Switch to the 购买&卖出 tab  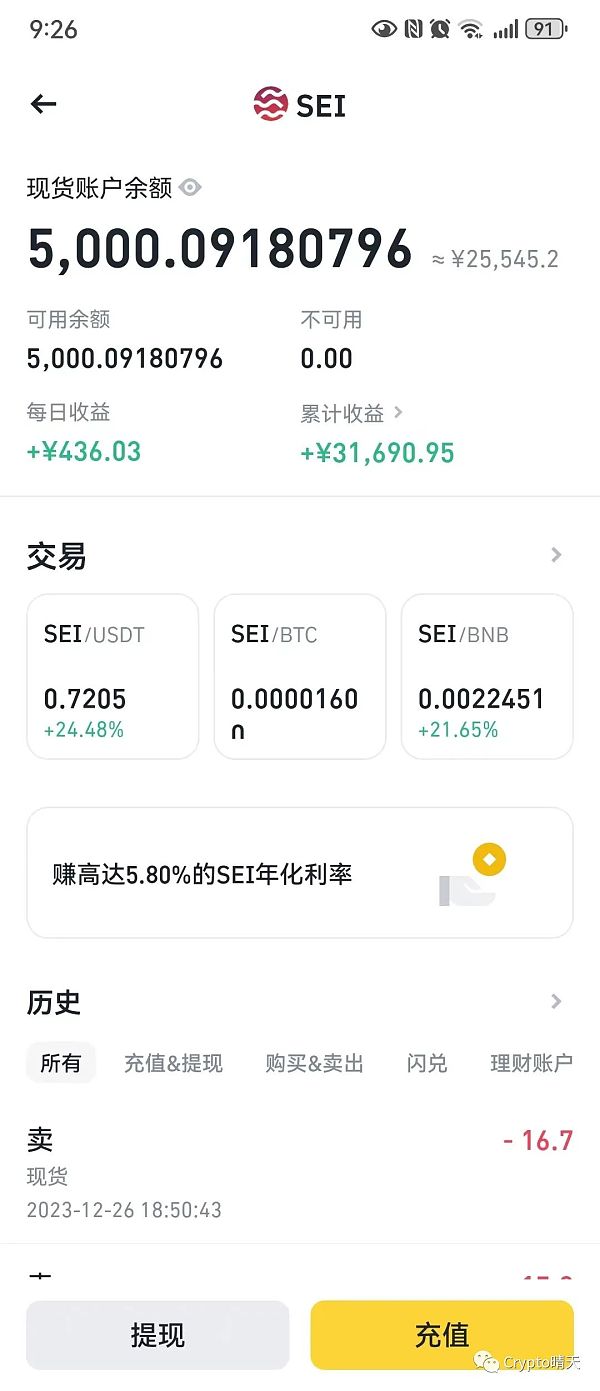(314, 1063)
